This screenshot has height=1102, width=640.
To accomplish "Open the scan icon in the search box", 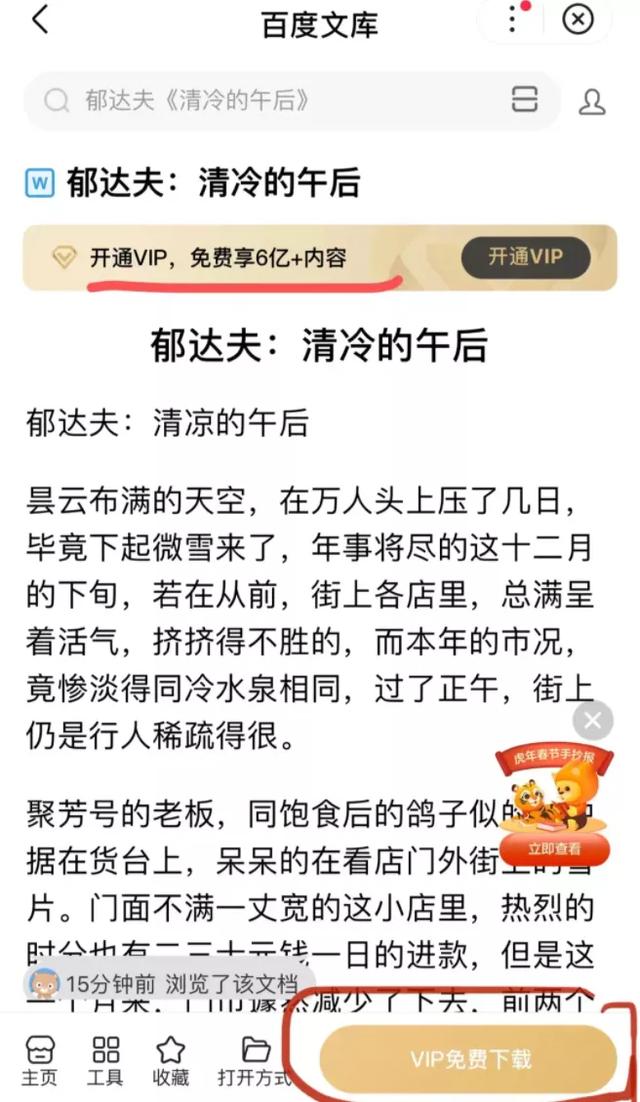I will click(x=524, y=99).
